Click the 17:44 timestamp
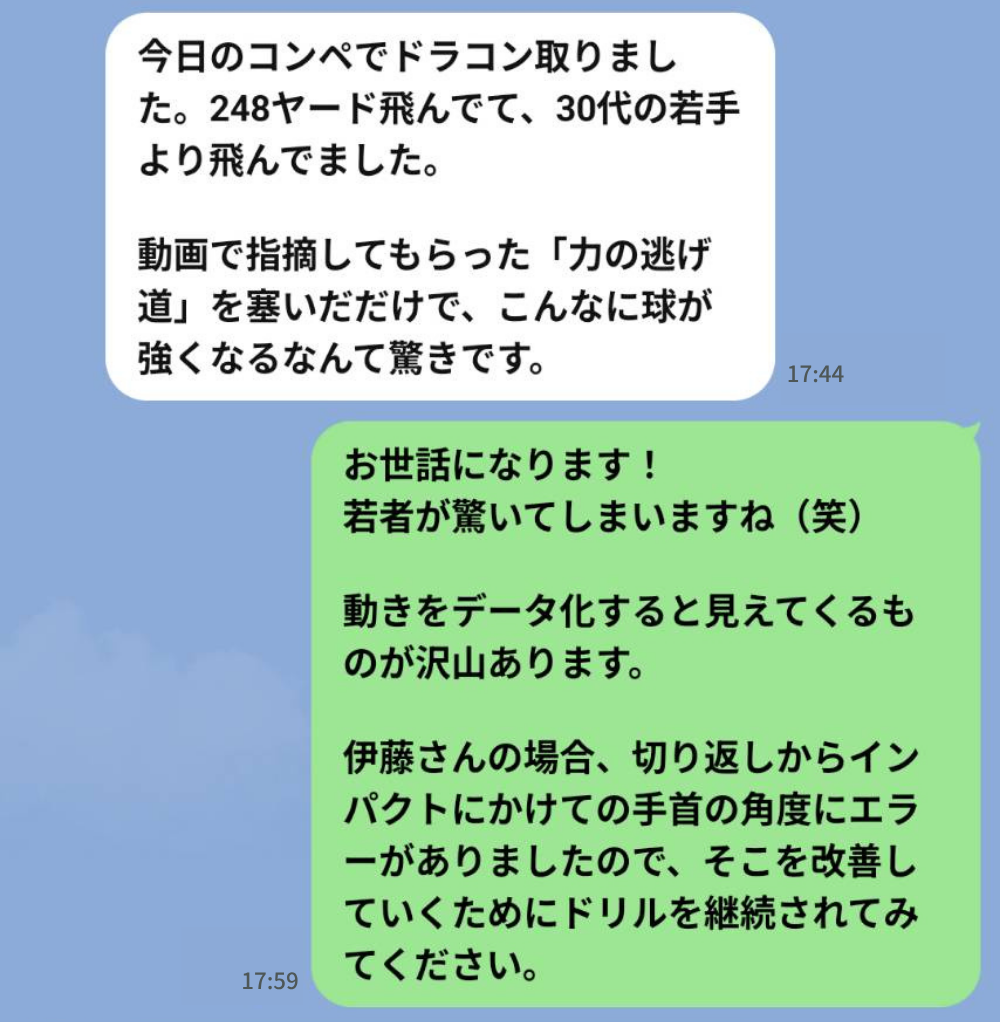Screen dimensions: 1000x1022 pos(816,374)
